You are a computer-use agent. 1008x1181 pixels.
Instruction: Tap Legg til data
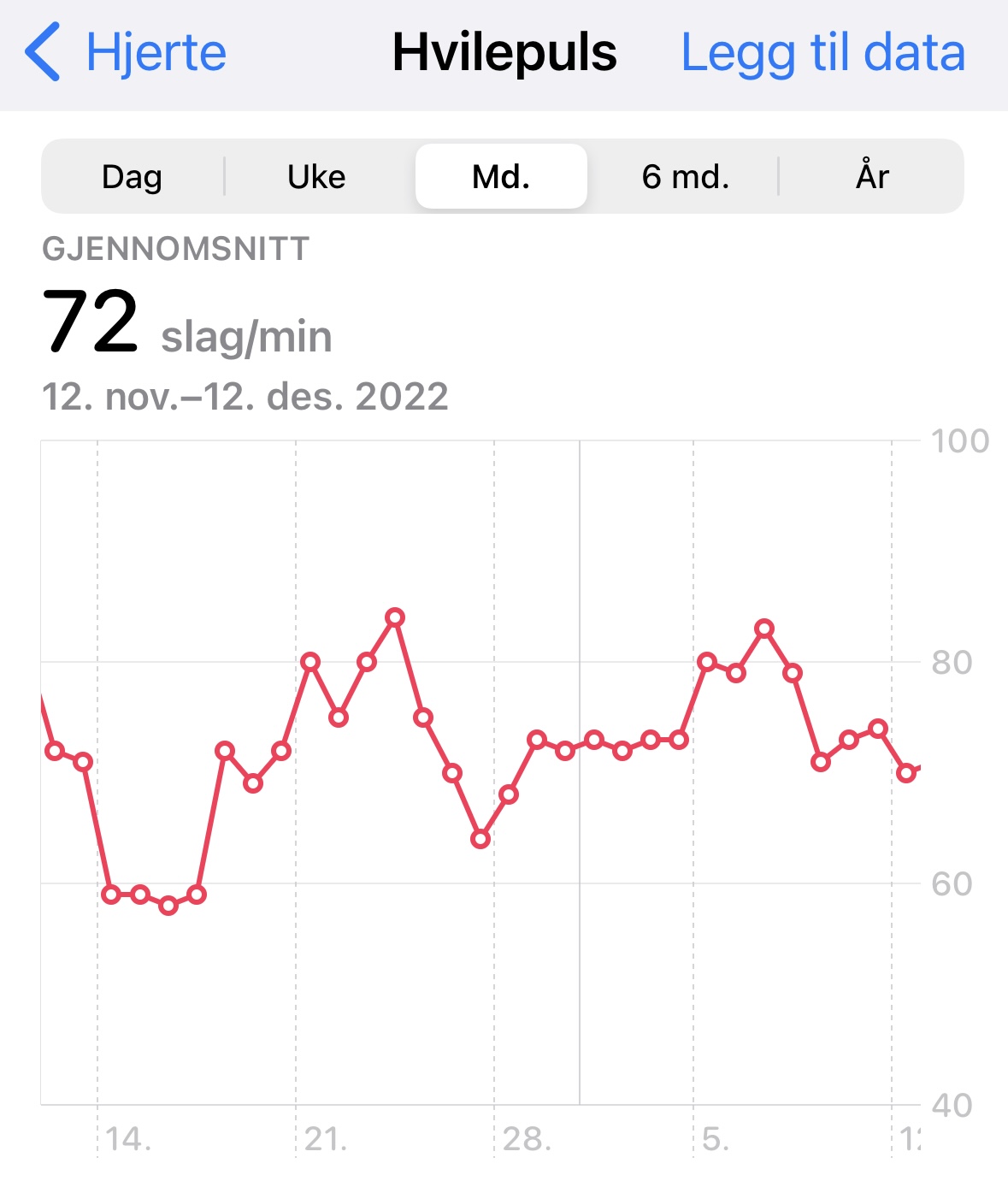(822, 53)
